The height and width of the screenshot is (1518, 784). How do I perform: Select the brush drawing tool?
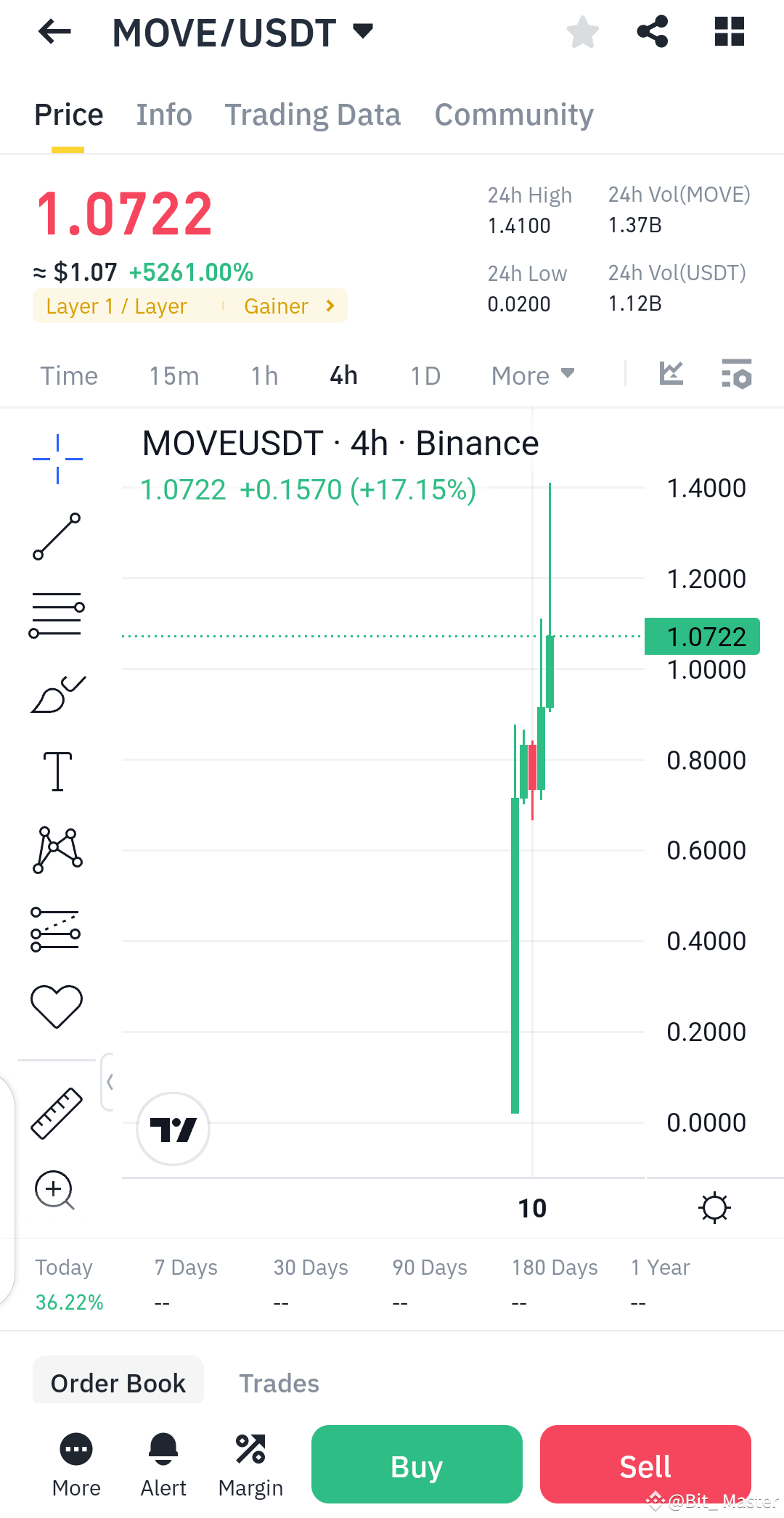[57, 693]
